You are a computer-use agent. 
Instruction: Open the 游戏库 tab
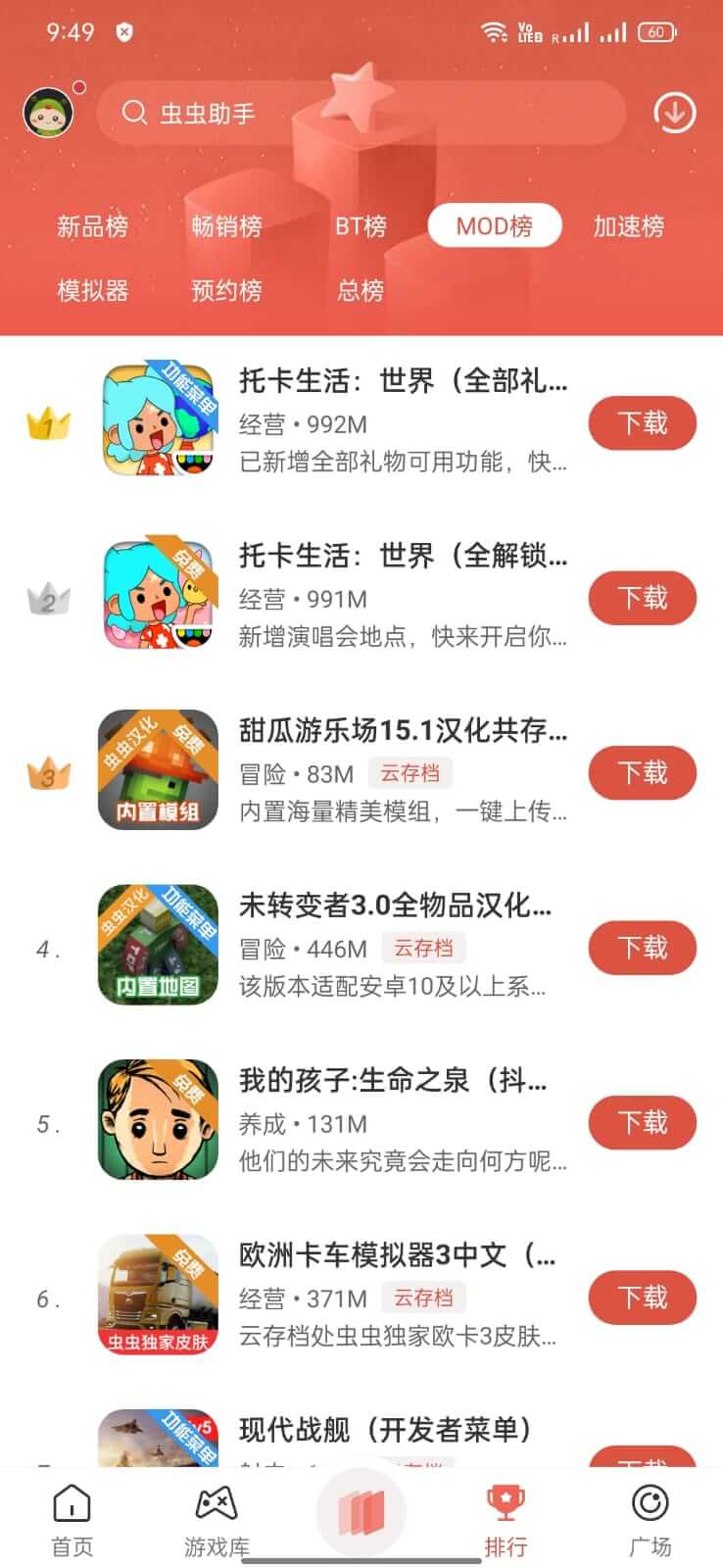click(x=217, y=1519)
